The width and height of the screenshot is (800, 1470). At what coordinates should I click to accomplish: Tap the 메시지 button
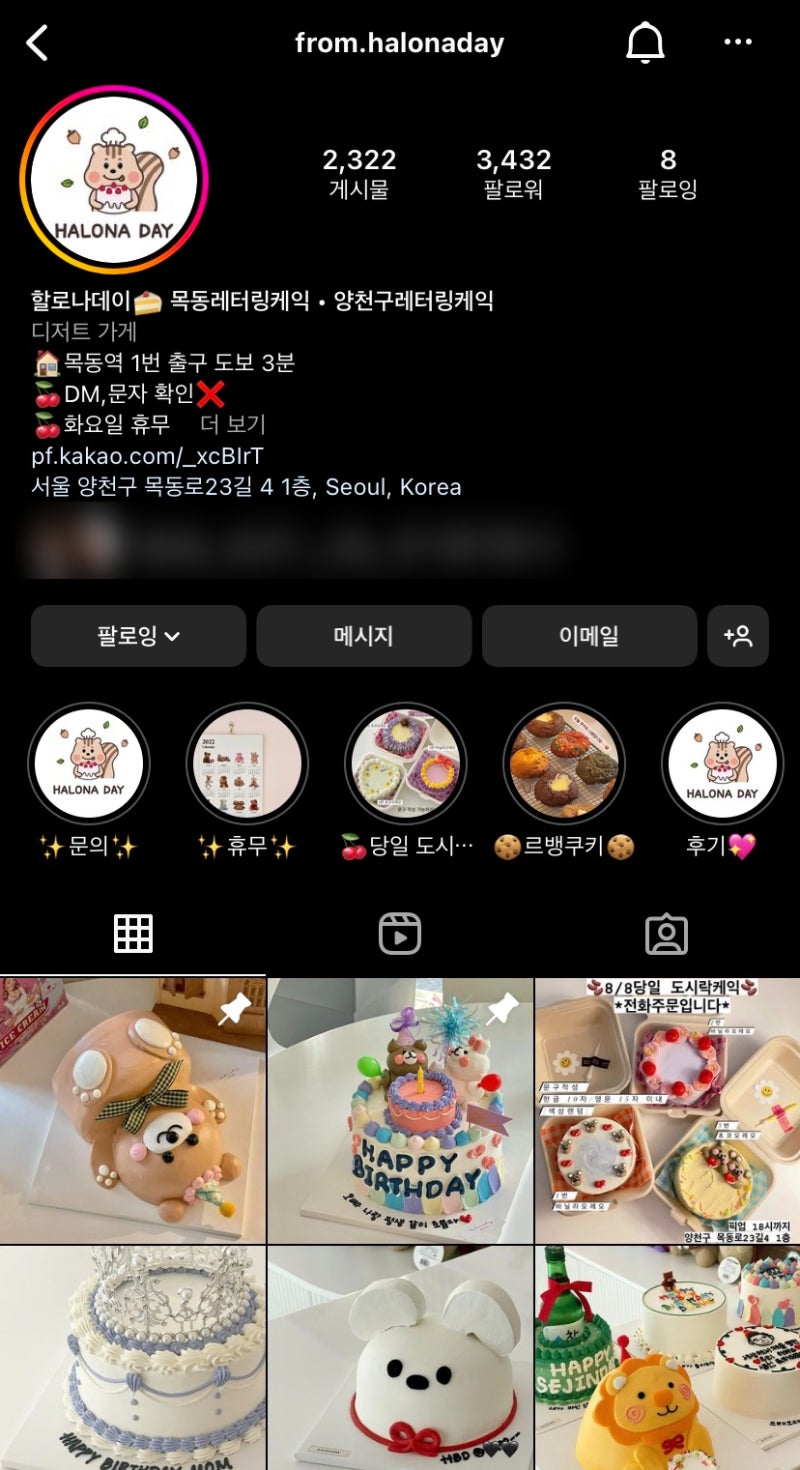pyautogui.click(x=363, y=636)
